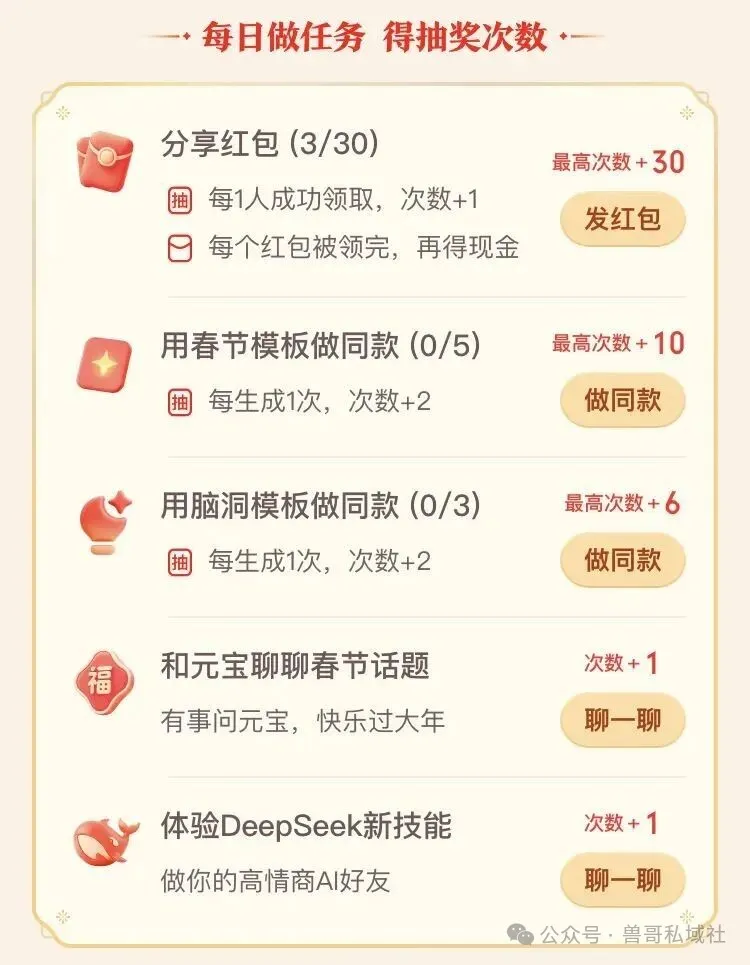This screenshot has height=965, width=750.
Task: Click the 每日做任务 得抽奖次数 title banner
Action: (374, 35)
